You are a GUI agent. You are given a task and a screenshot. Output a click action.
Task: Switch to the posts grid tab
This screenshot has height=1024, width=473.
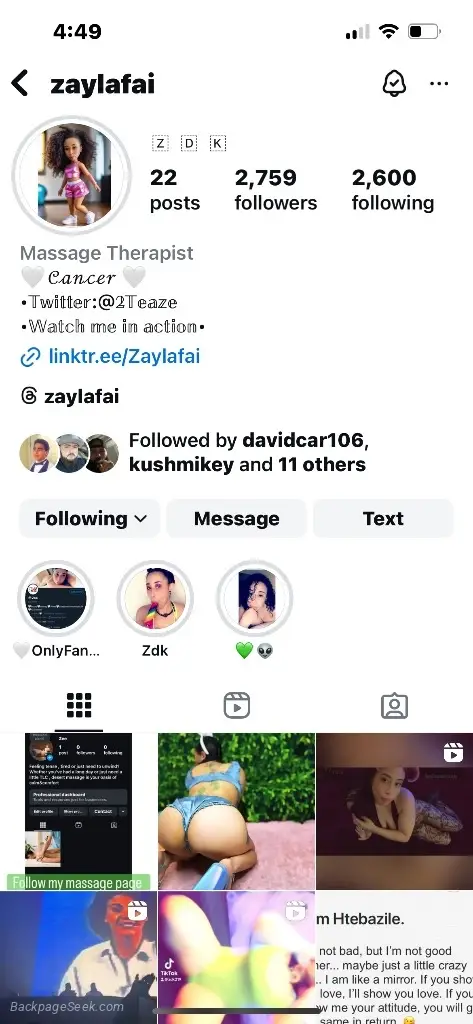[79, 706]
